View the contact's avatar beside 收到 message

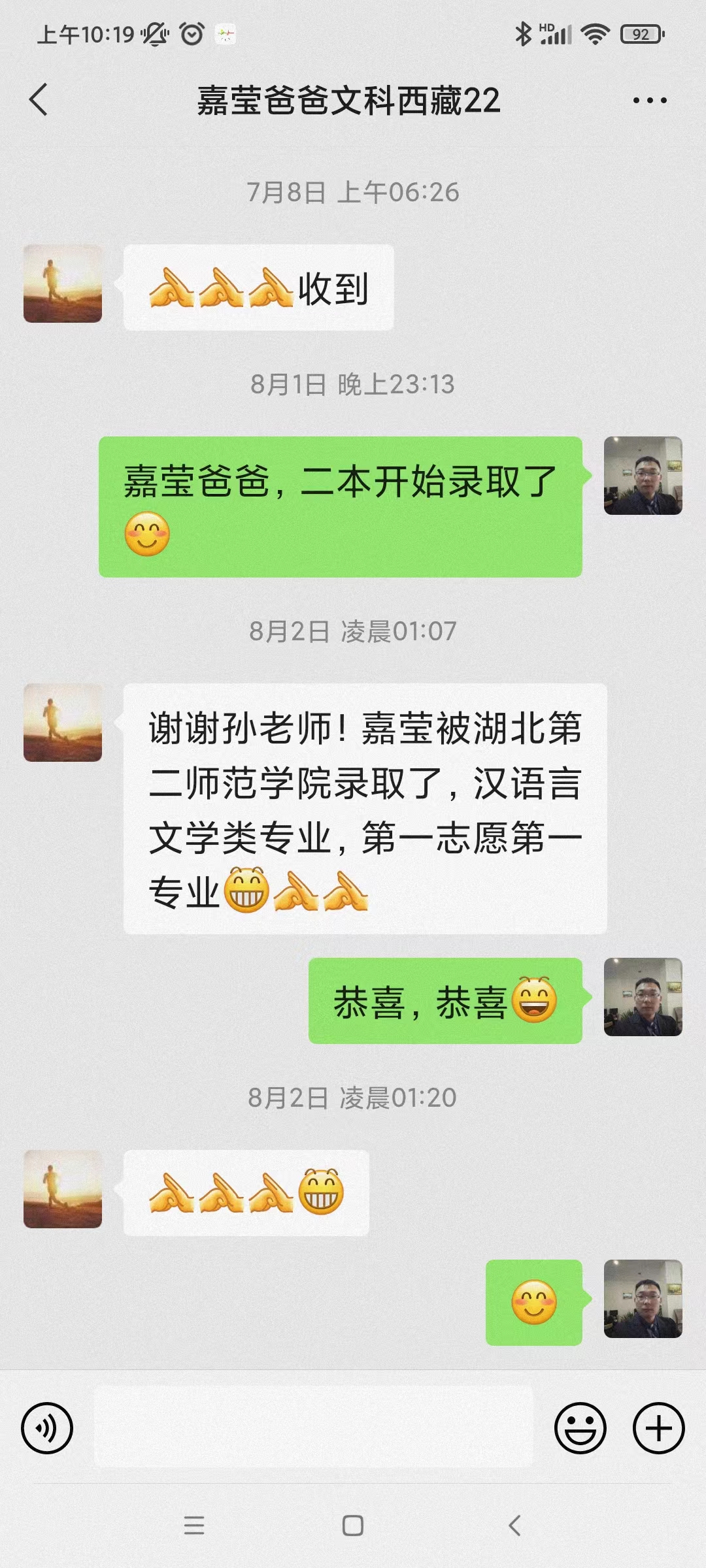[x=63, y=284]
